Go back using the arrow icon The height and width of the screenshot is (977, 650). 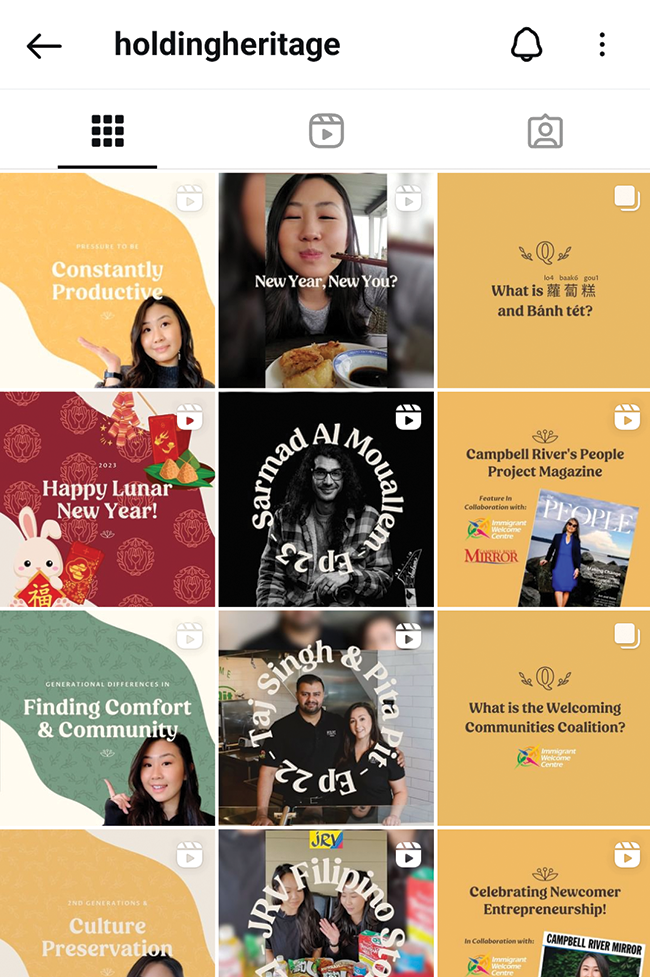click(x=44, y=45)
